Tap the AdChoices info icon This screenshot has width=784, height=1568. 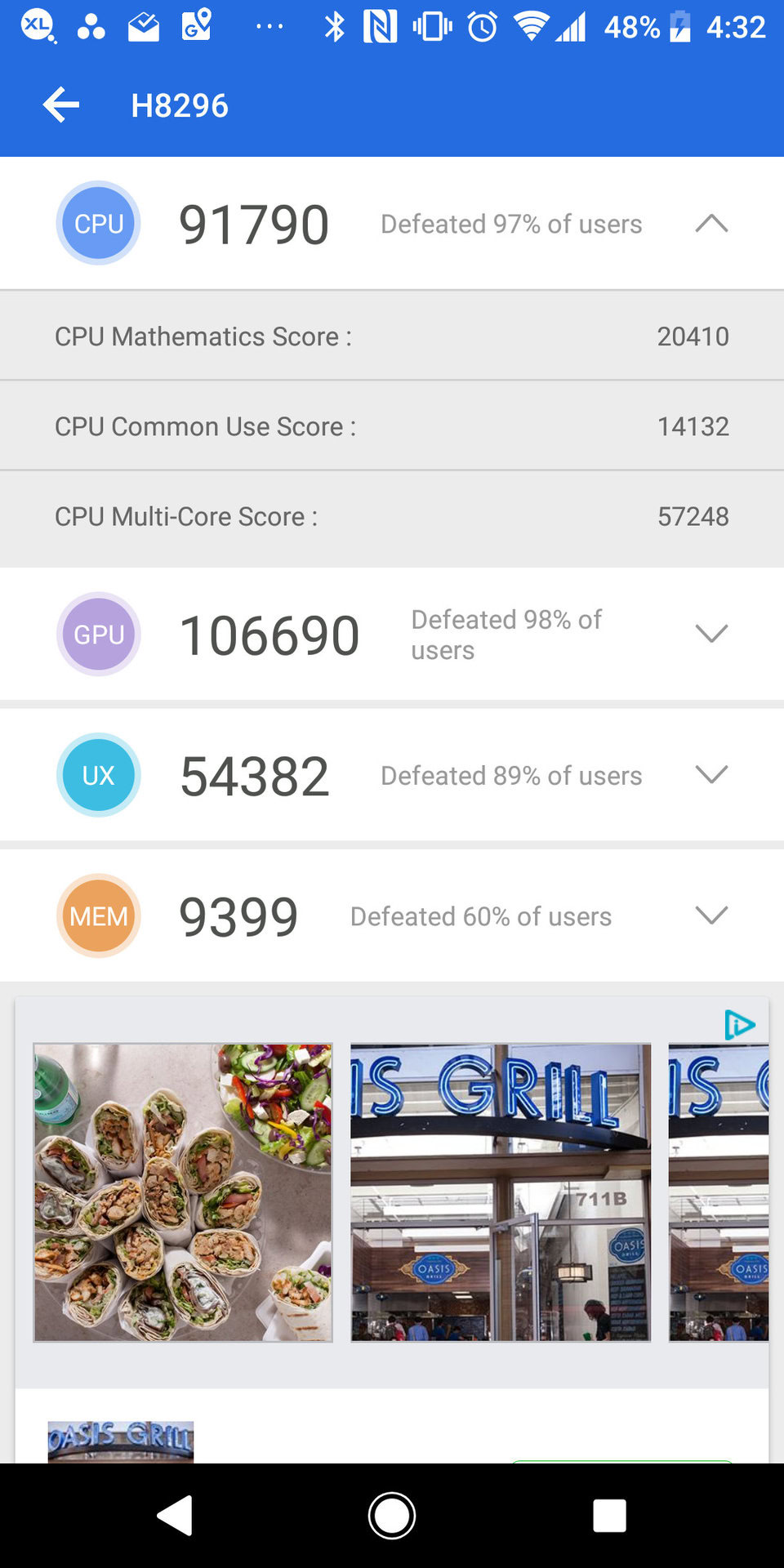(739, 1024)
